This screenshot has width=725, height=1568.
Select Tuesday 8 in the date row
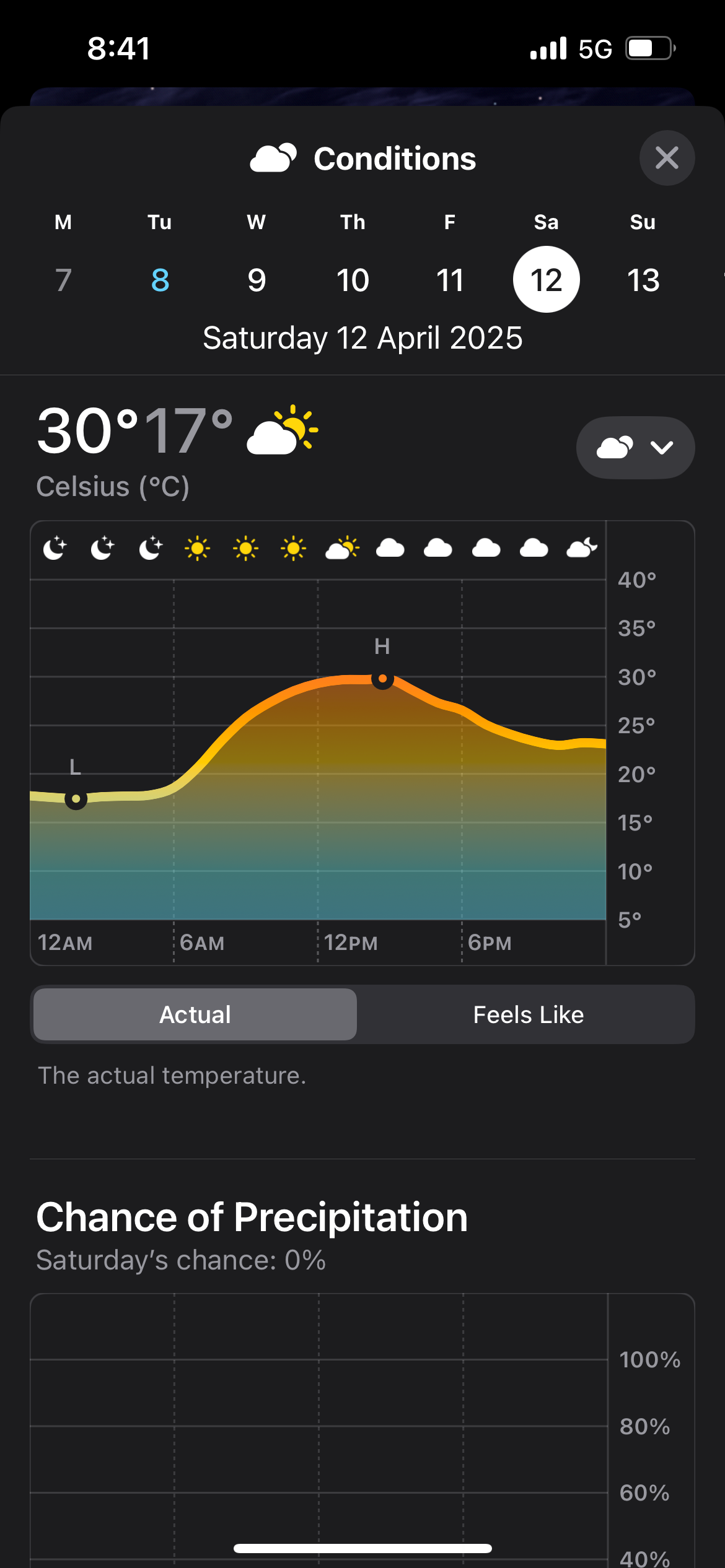pos(160,280)
